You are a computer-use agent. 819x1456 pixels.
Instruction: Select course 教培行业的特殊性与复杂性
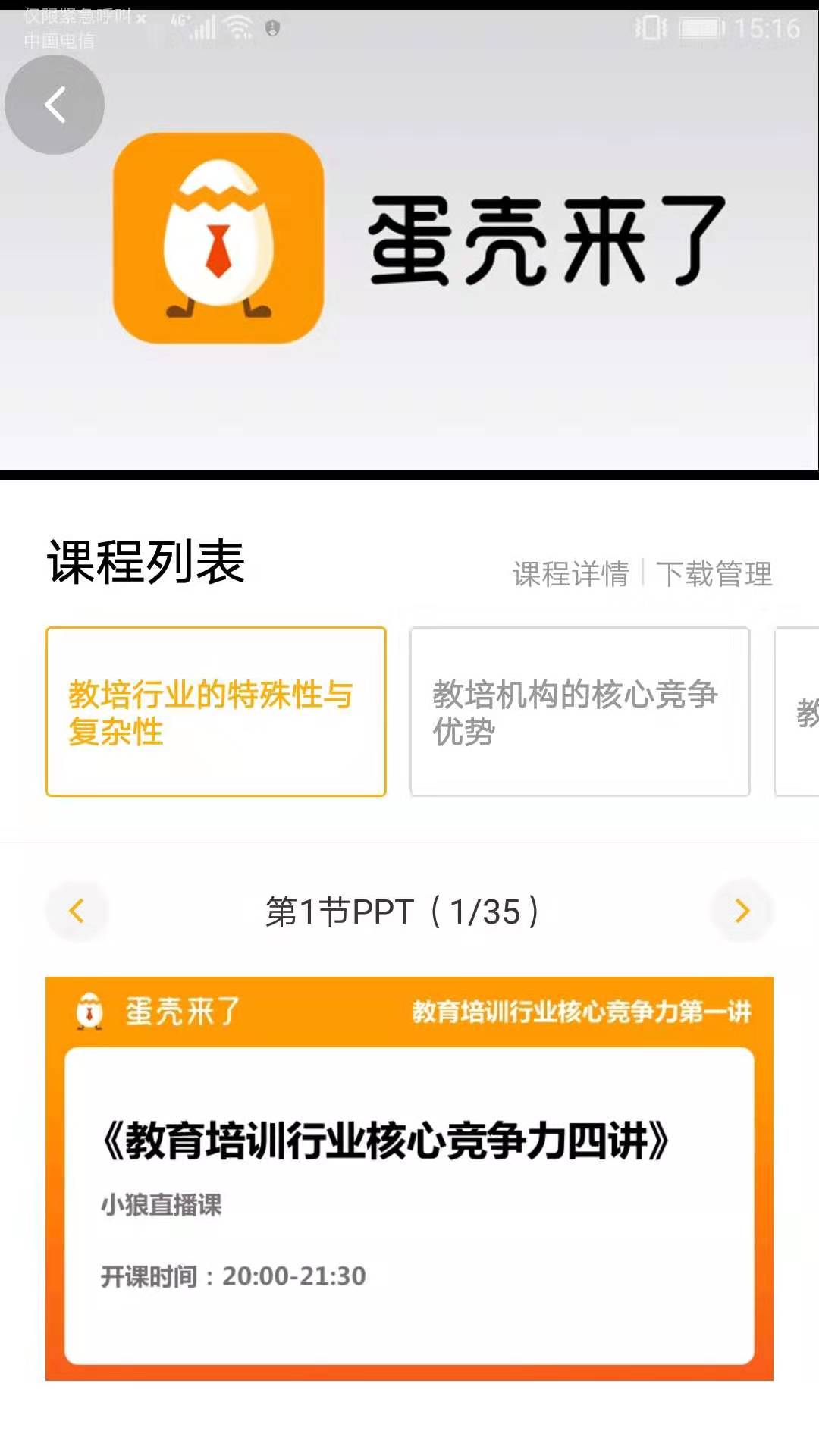point(216,711)
